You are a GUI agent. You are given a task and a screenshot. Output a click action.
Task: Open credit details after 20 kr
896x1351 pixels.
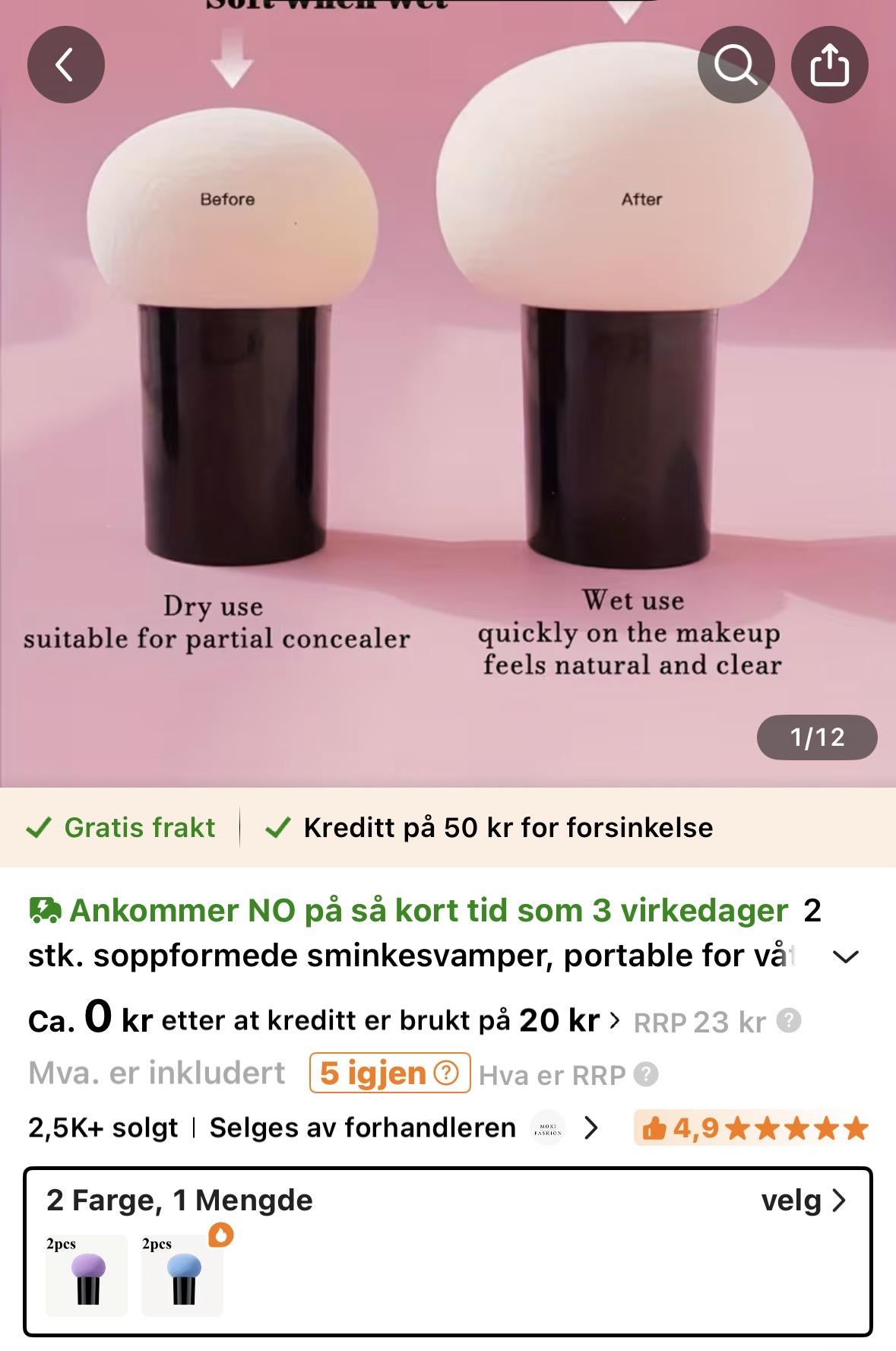coord(614,1020)
